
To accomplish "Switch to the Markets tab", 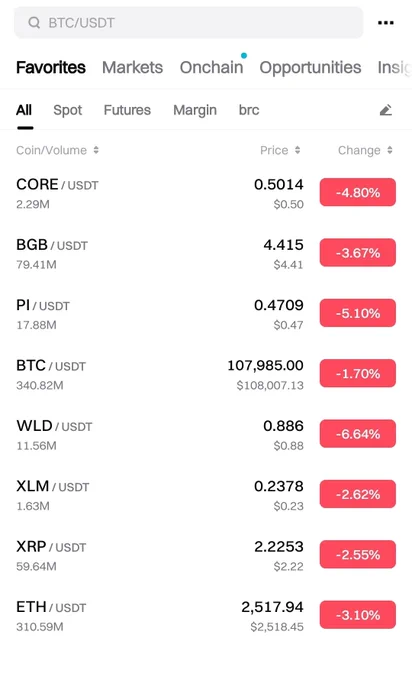I will [132, 68].
